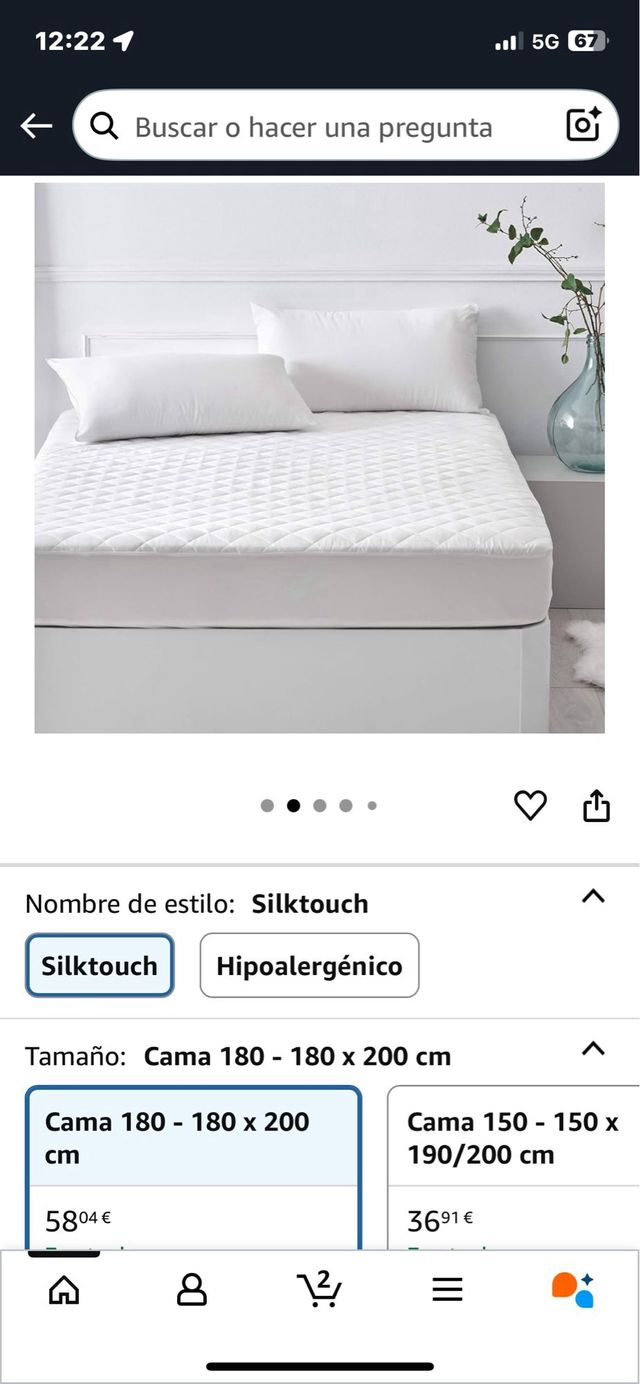Open the mattress protector product image

coord(319,457)
